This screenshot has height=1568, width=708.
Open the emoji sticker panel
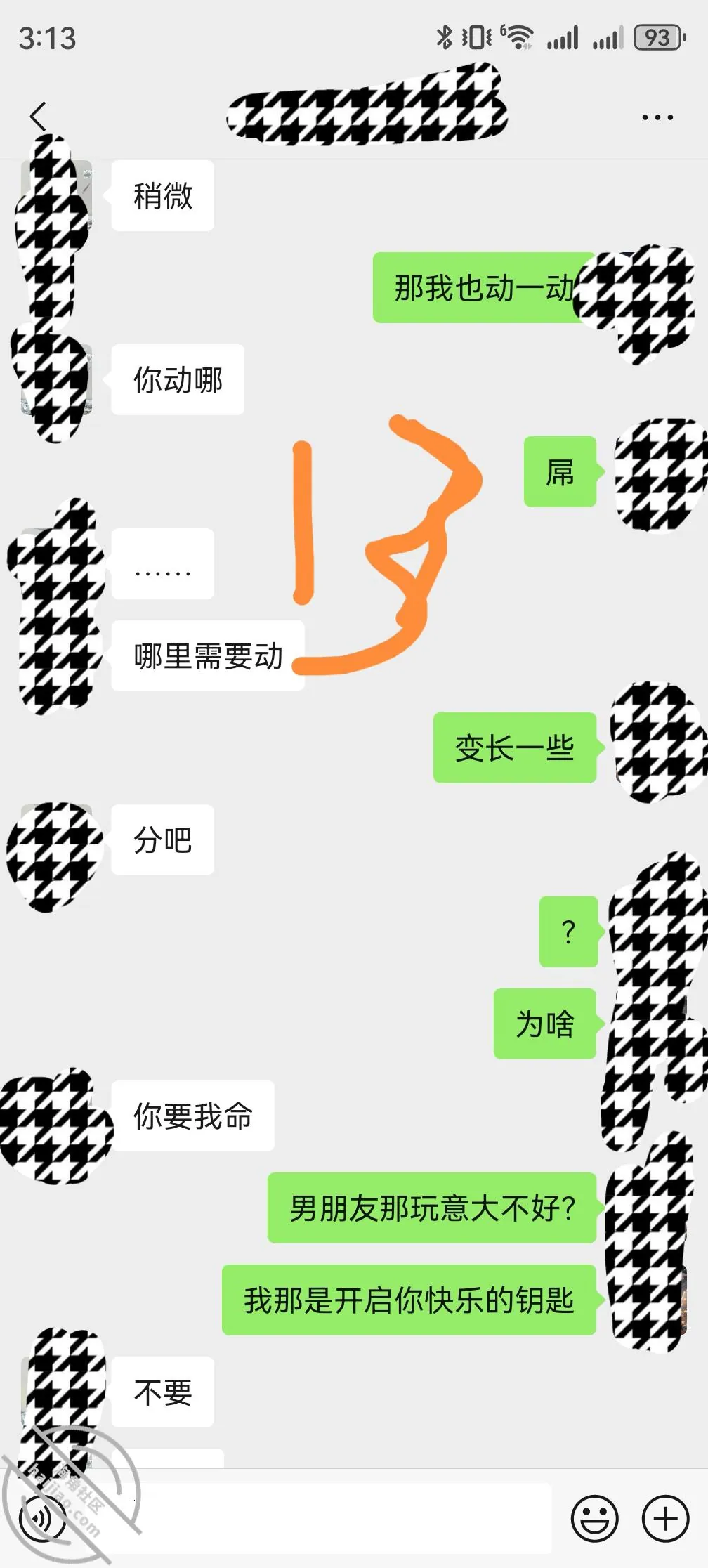(x=594, y=1519)
